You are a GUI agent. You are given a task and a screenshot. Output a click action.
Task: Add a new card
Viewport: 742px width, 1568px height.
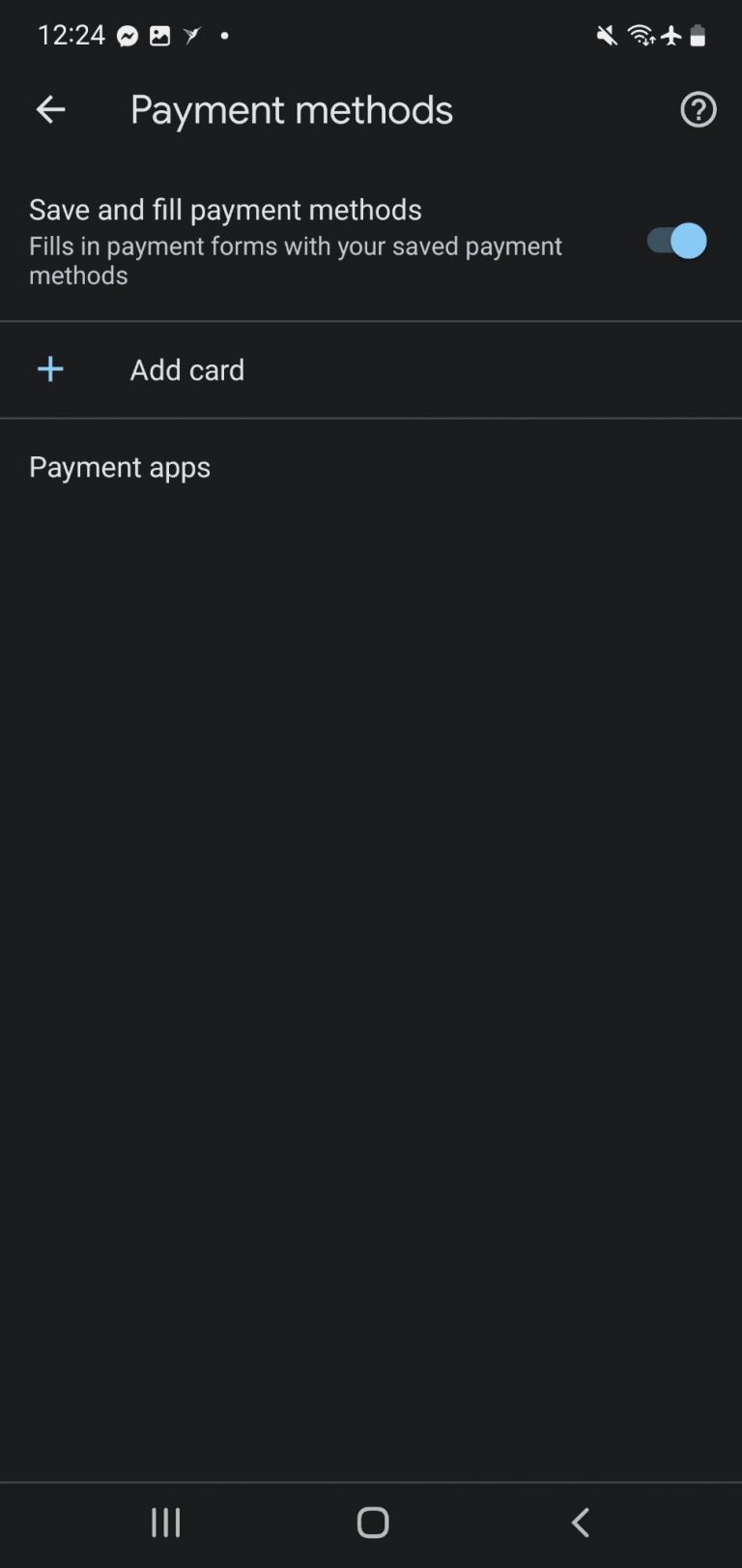[186, 369]
